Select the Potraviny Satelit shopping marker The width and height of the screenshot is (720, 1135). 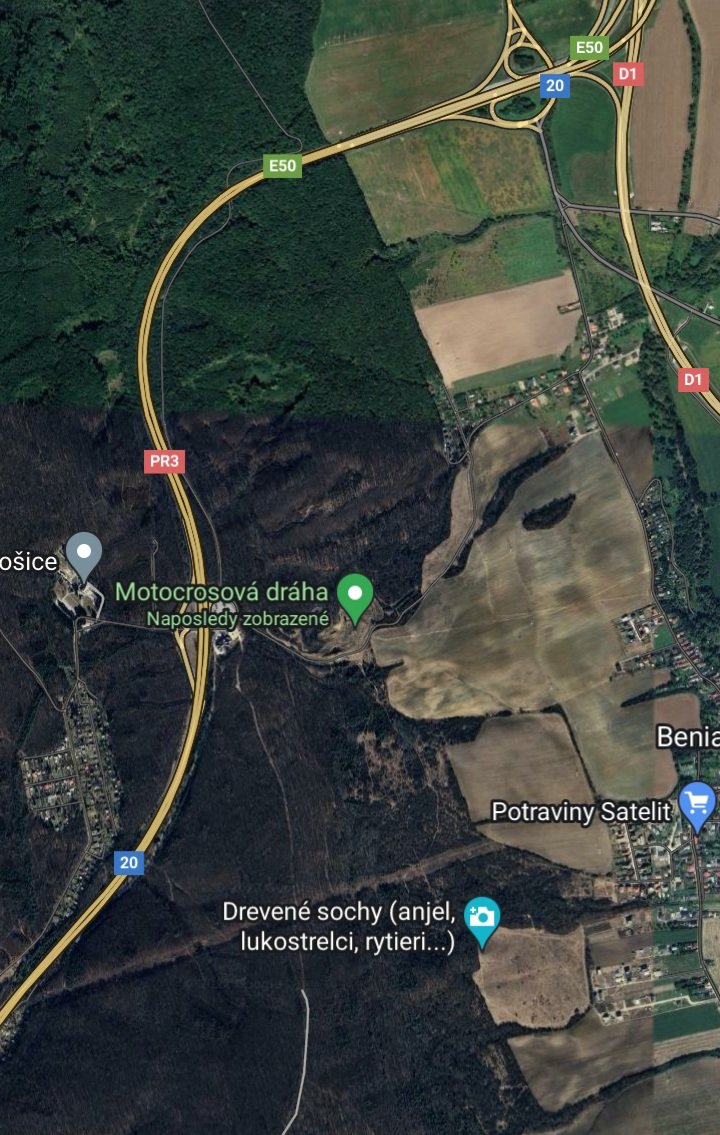point(696,803)
